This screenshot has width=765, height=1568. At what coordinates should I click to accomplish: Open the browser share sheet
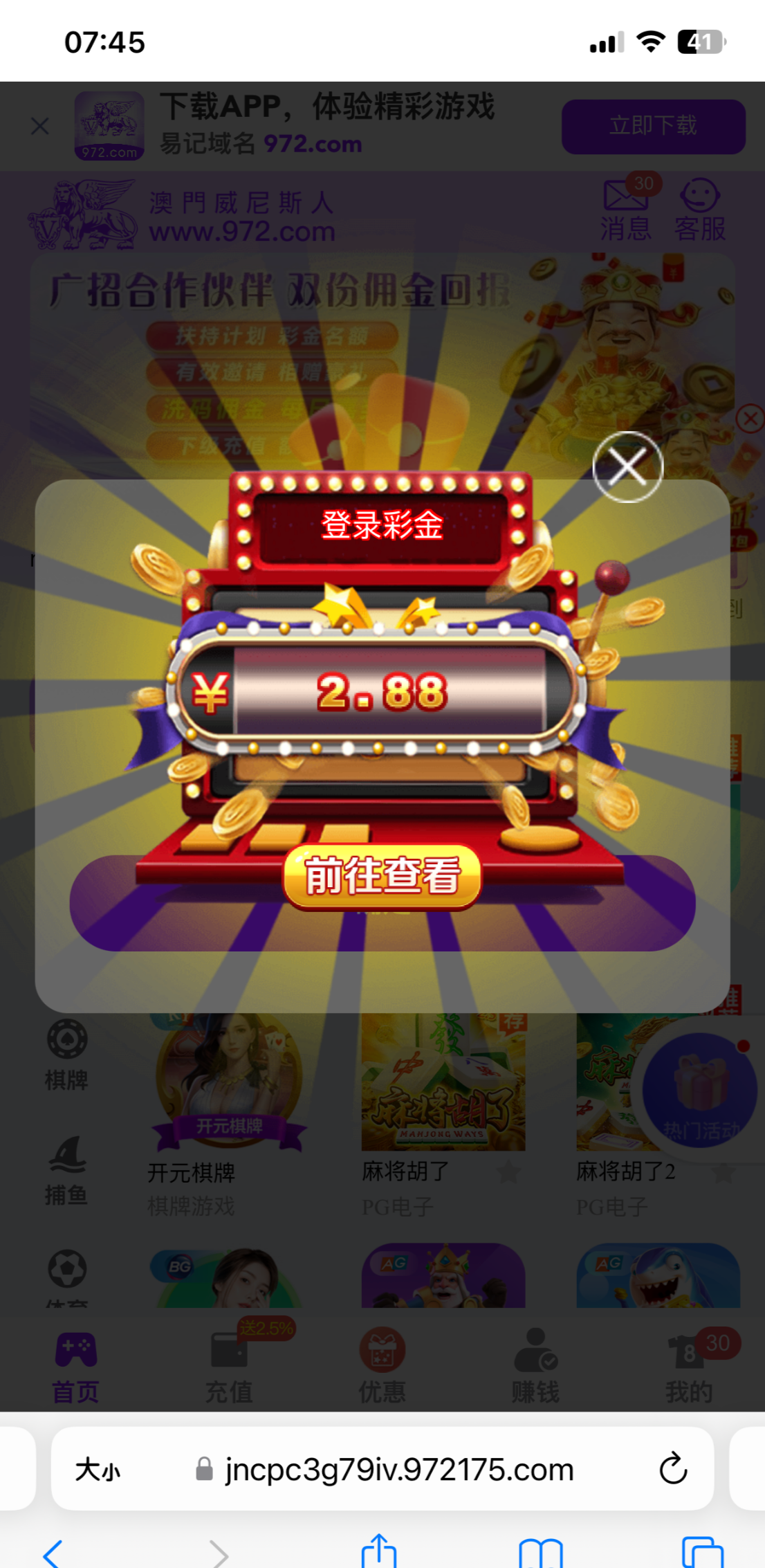[378, 1551]
